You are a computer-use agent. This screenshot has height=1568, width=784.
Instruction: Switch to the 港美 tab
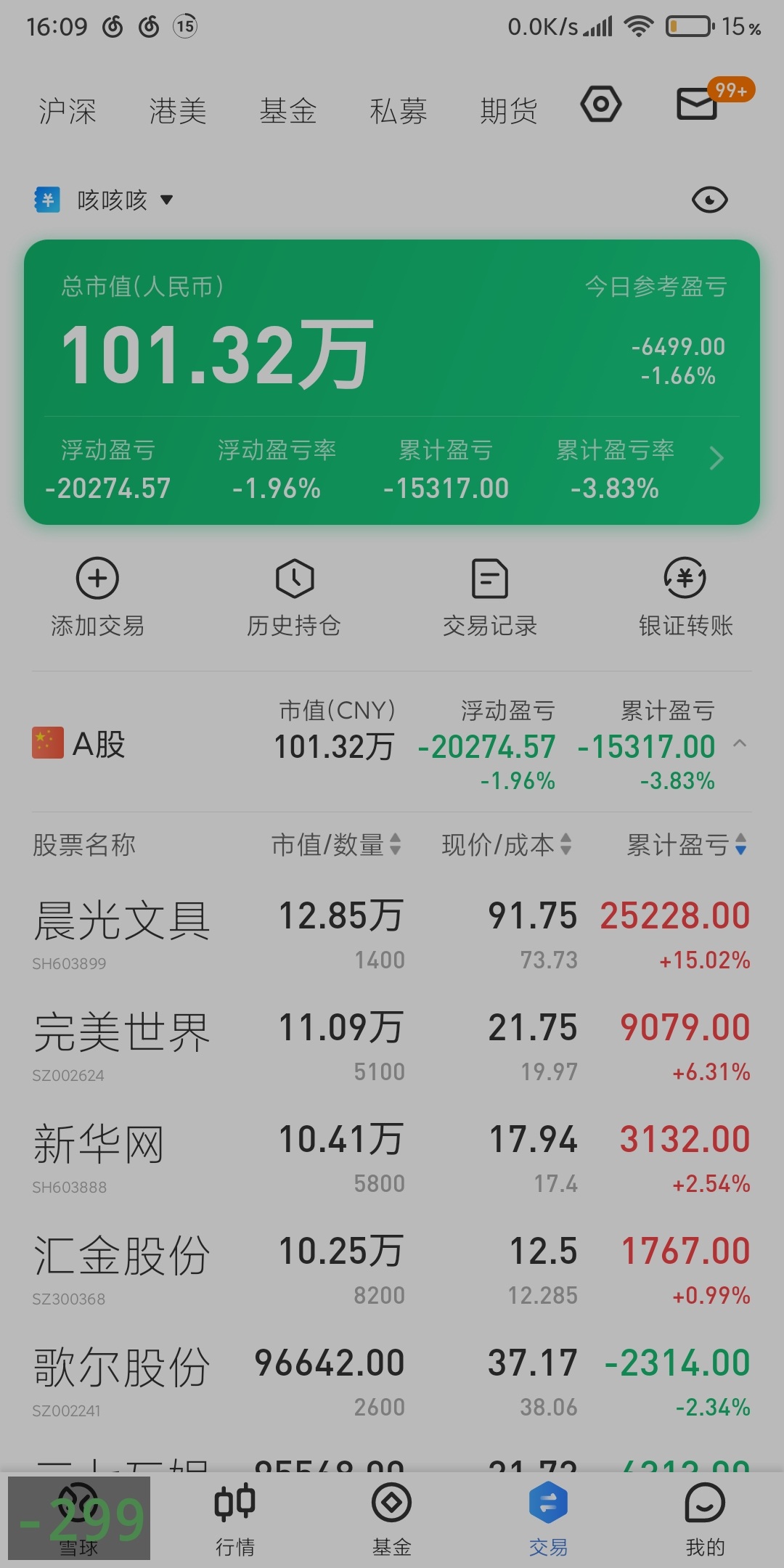[x=178, y=111]
